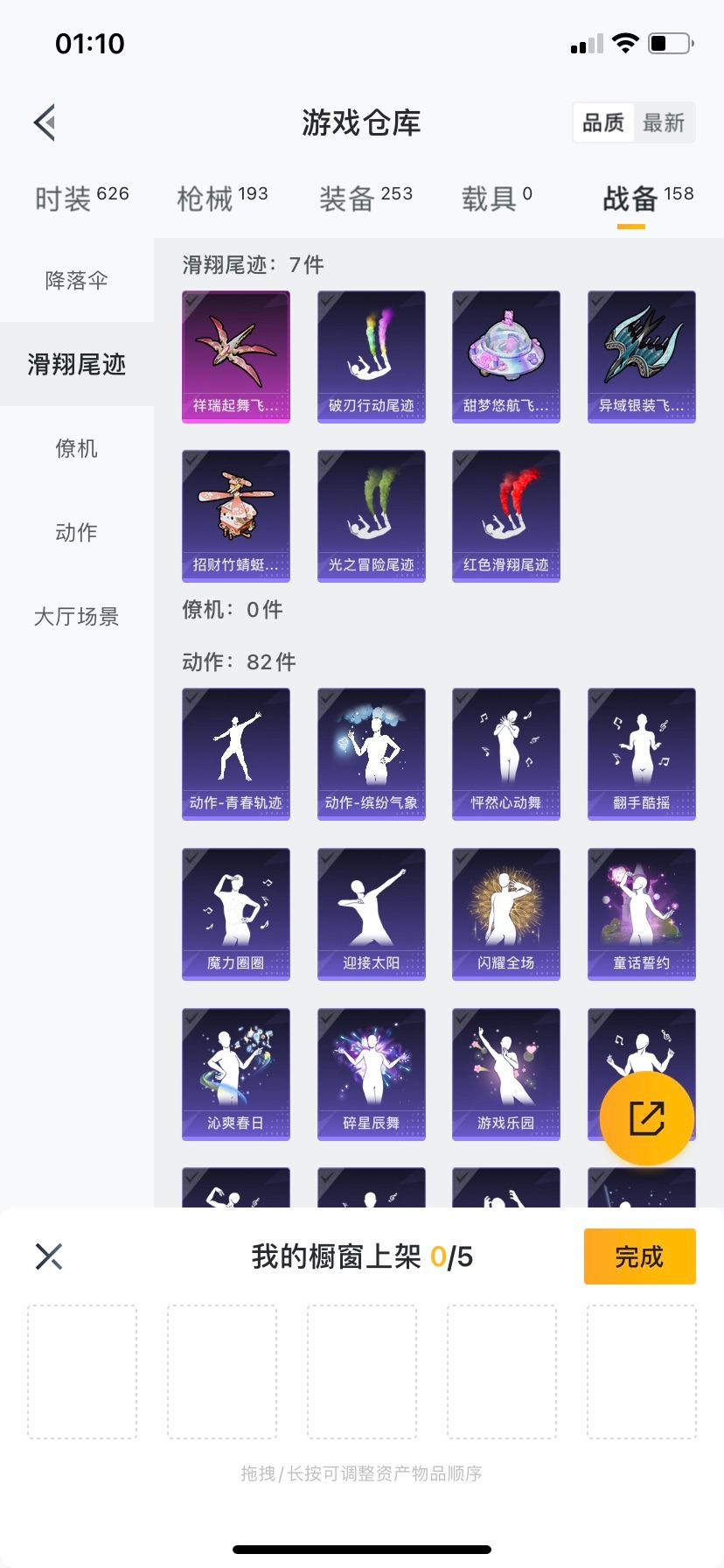Screen dimensions: 724x1568
Task: Pick the 破刃行动尾迹 item
Action: pos(372,356)
